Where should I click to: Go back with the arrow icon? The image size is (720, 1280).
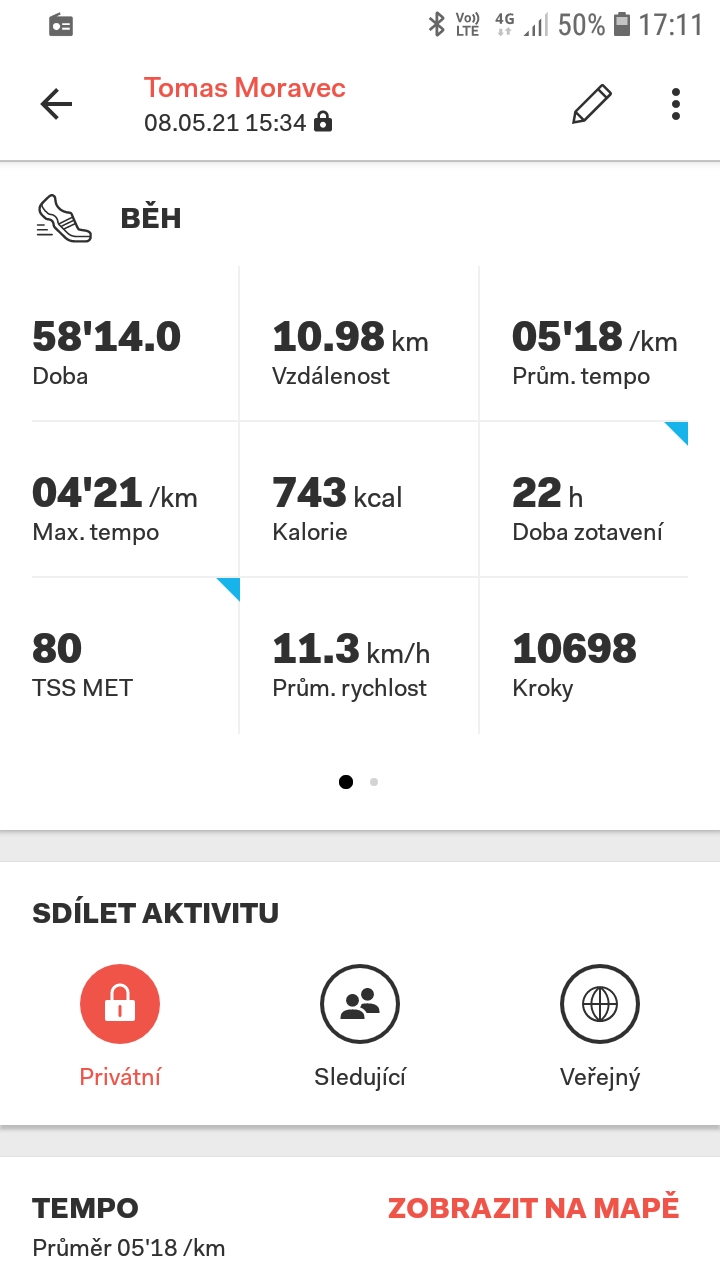coord(56,104)
